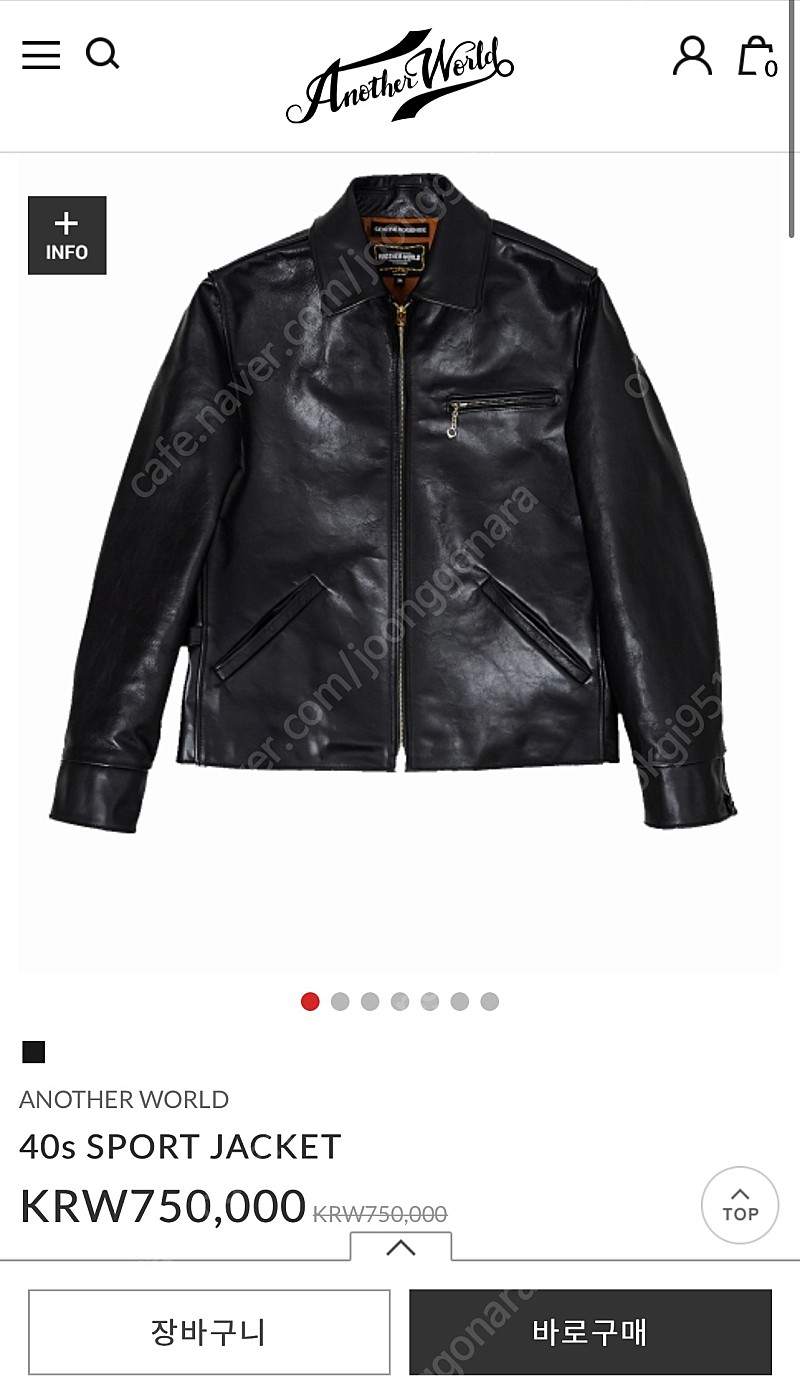The height and width of the screenshot is (1394, 800).
Task: View the leather jacket product image
Action: (400, 500)
